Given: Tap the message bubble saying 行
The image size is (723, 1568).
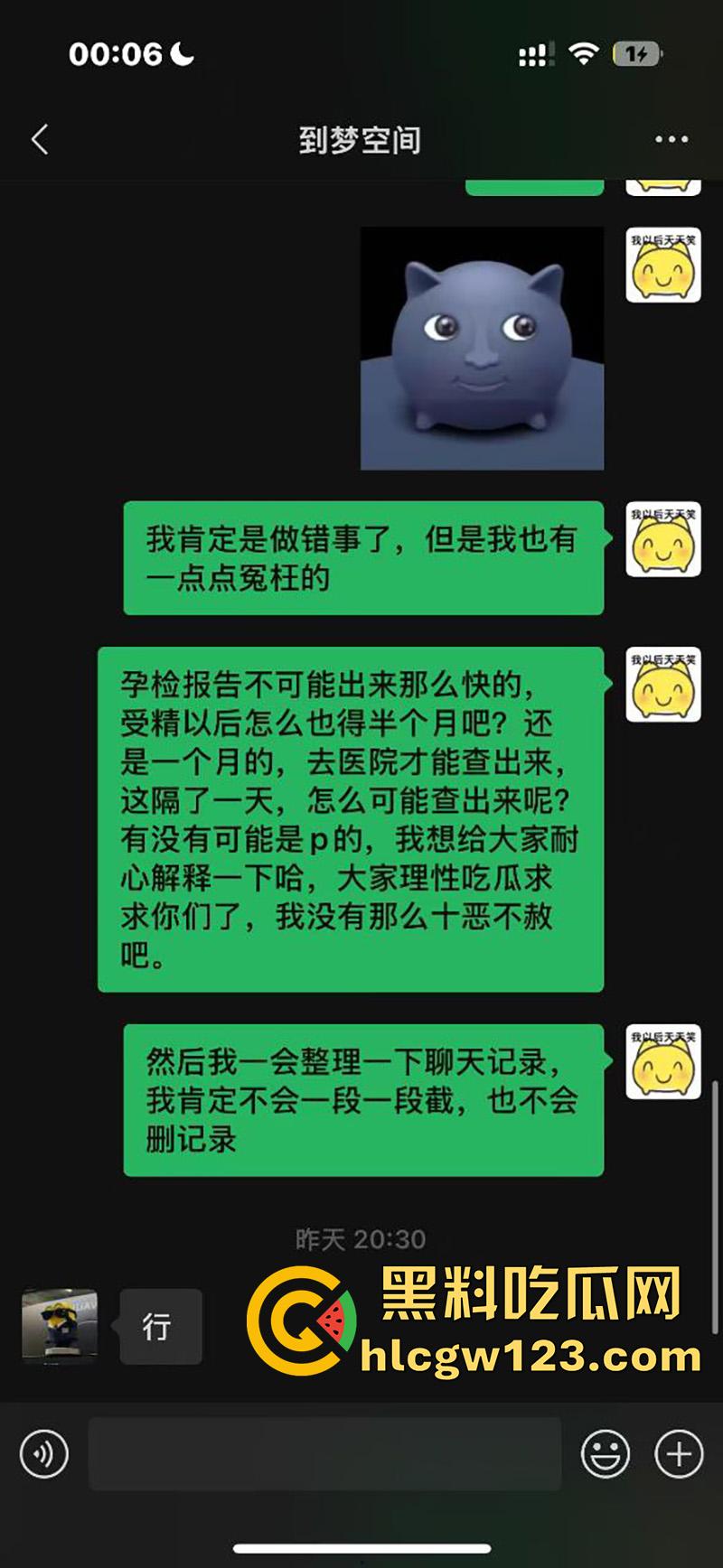Looking at the screenshot, I should pos(159,1324).
